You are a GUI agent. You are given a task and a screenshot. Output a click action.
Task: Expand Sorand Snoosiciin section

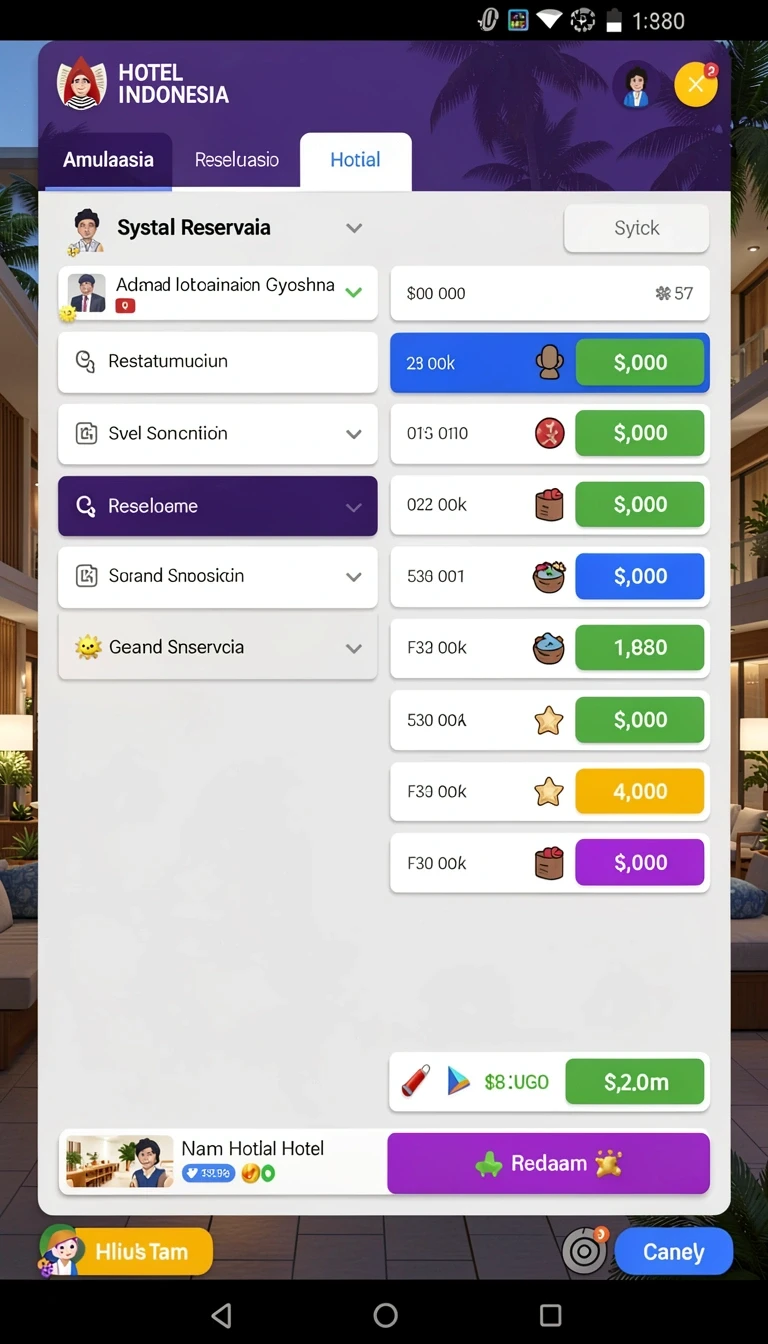click(218, 577)
